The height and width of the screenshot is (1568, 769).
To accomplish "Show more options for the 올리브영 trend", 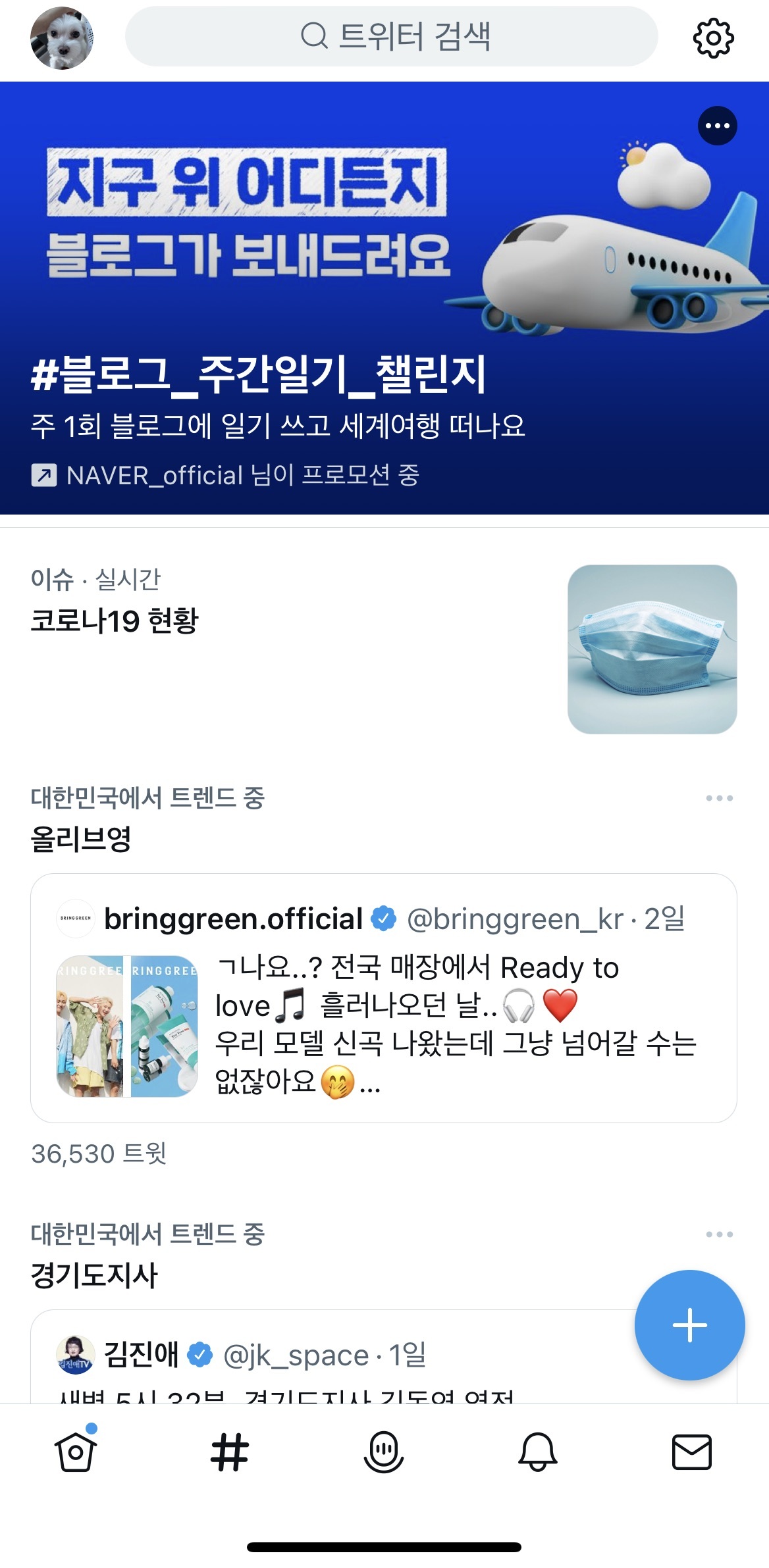I will (x=719, y=798).
